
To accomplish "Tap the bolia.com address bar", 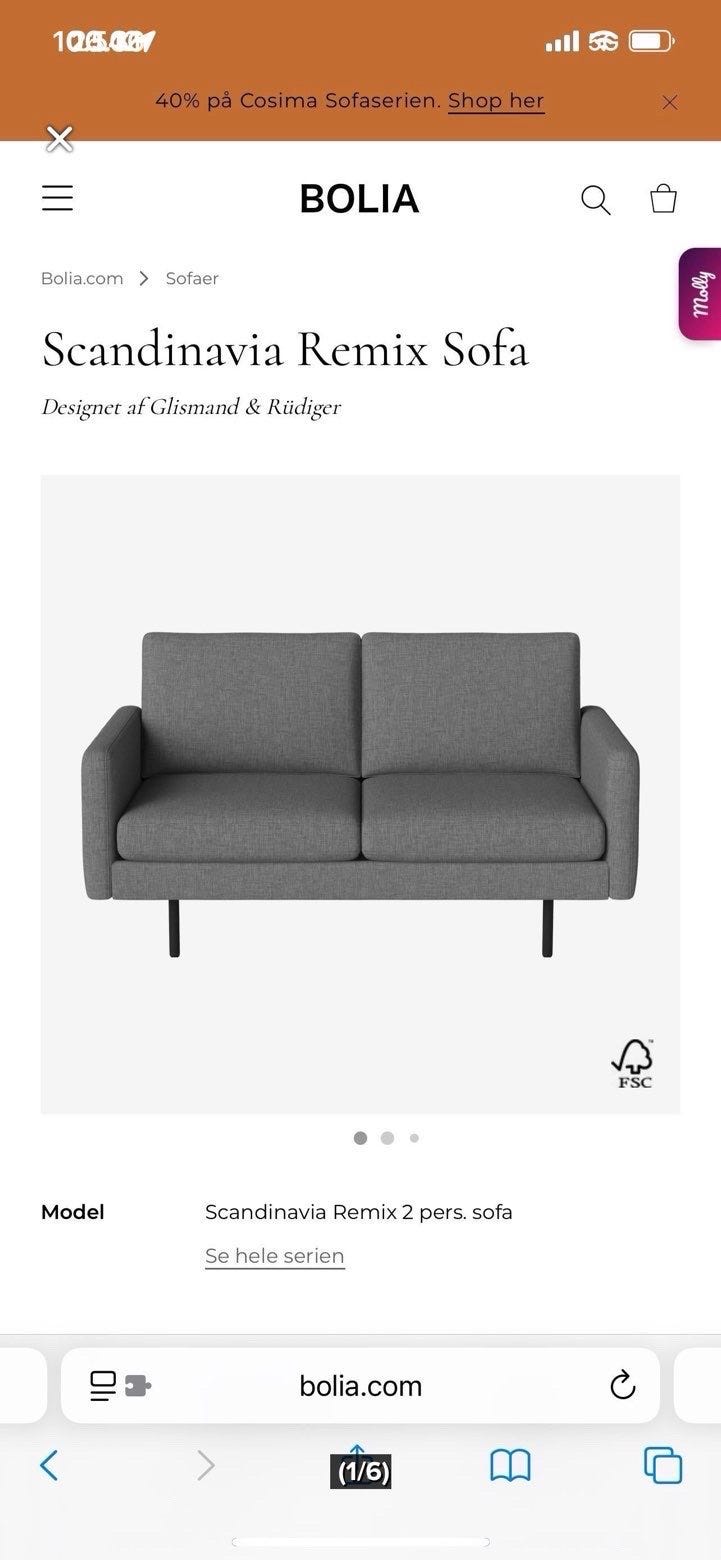I will 360,1386.
